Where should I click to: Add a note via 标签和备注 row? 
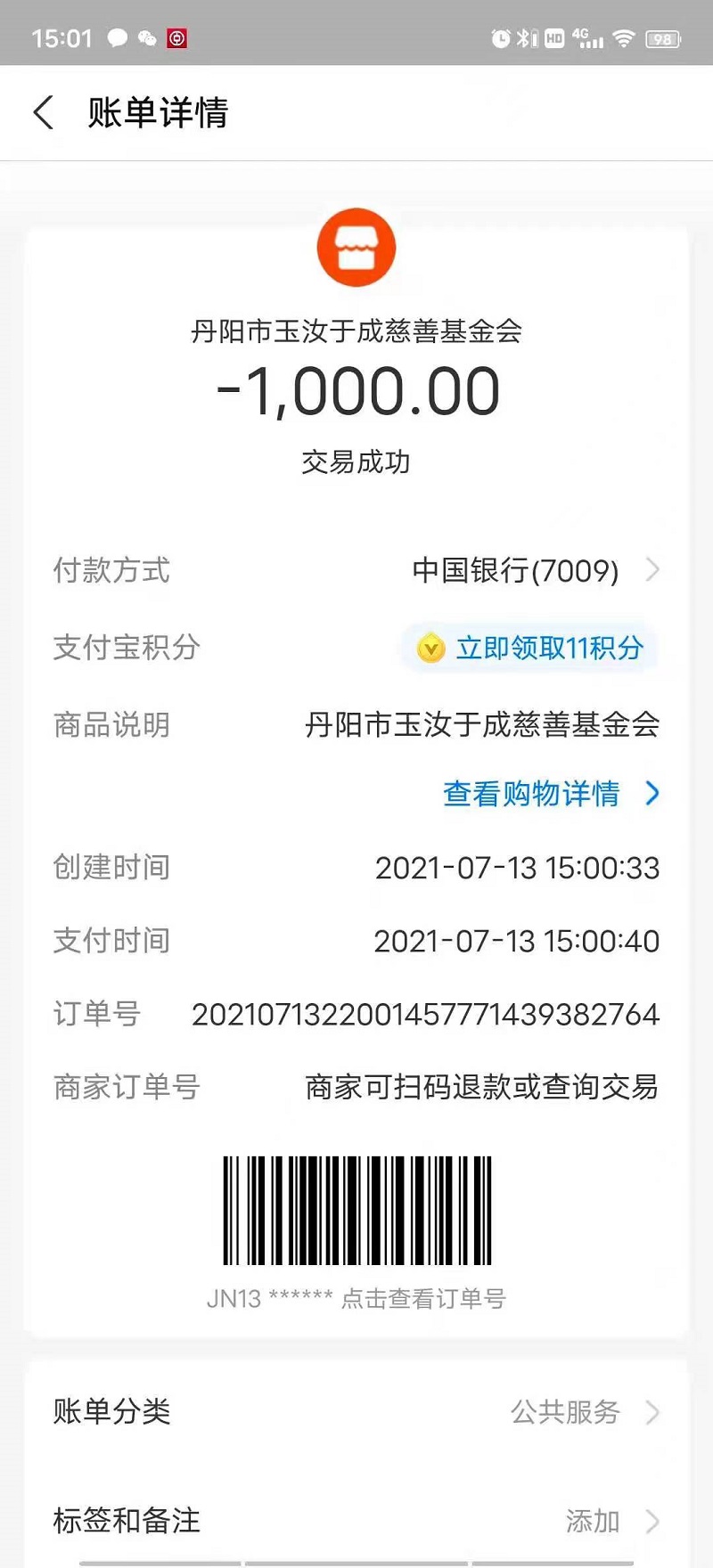[x=356, y=1521]
